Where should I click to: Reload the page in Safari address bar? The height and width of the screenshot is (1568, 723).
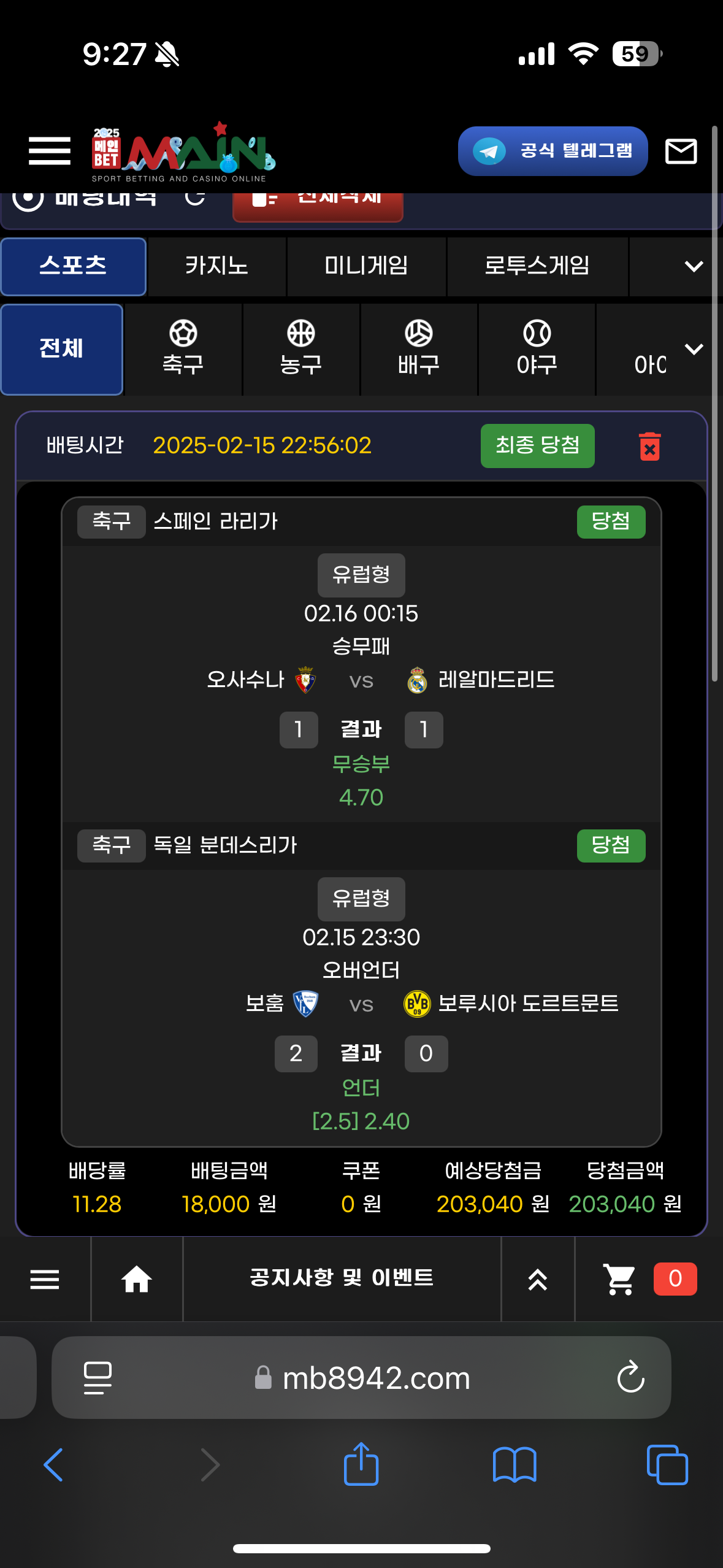(630, 1378)
